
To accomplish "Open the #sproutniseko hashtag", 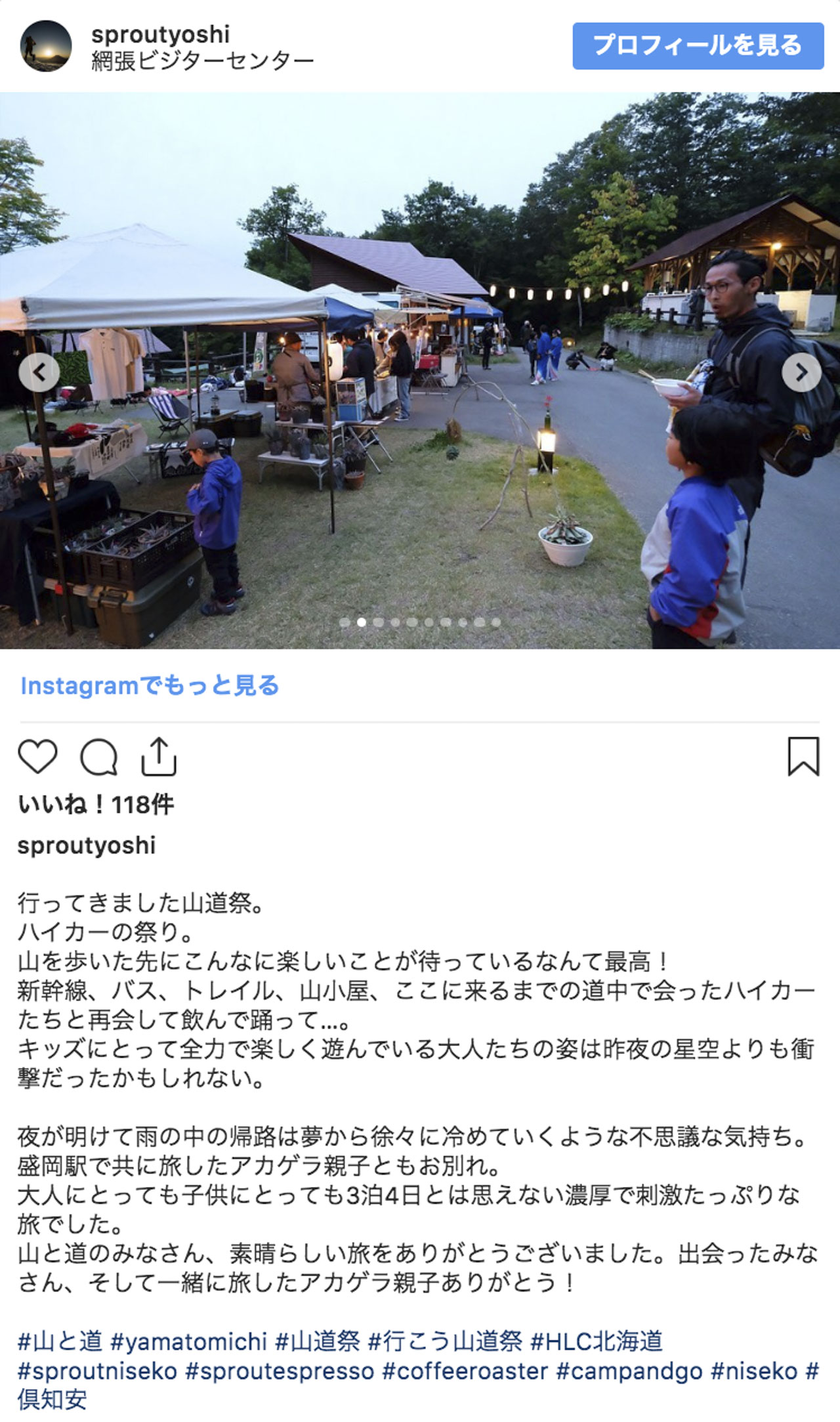I will [x=97, y=1370].
